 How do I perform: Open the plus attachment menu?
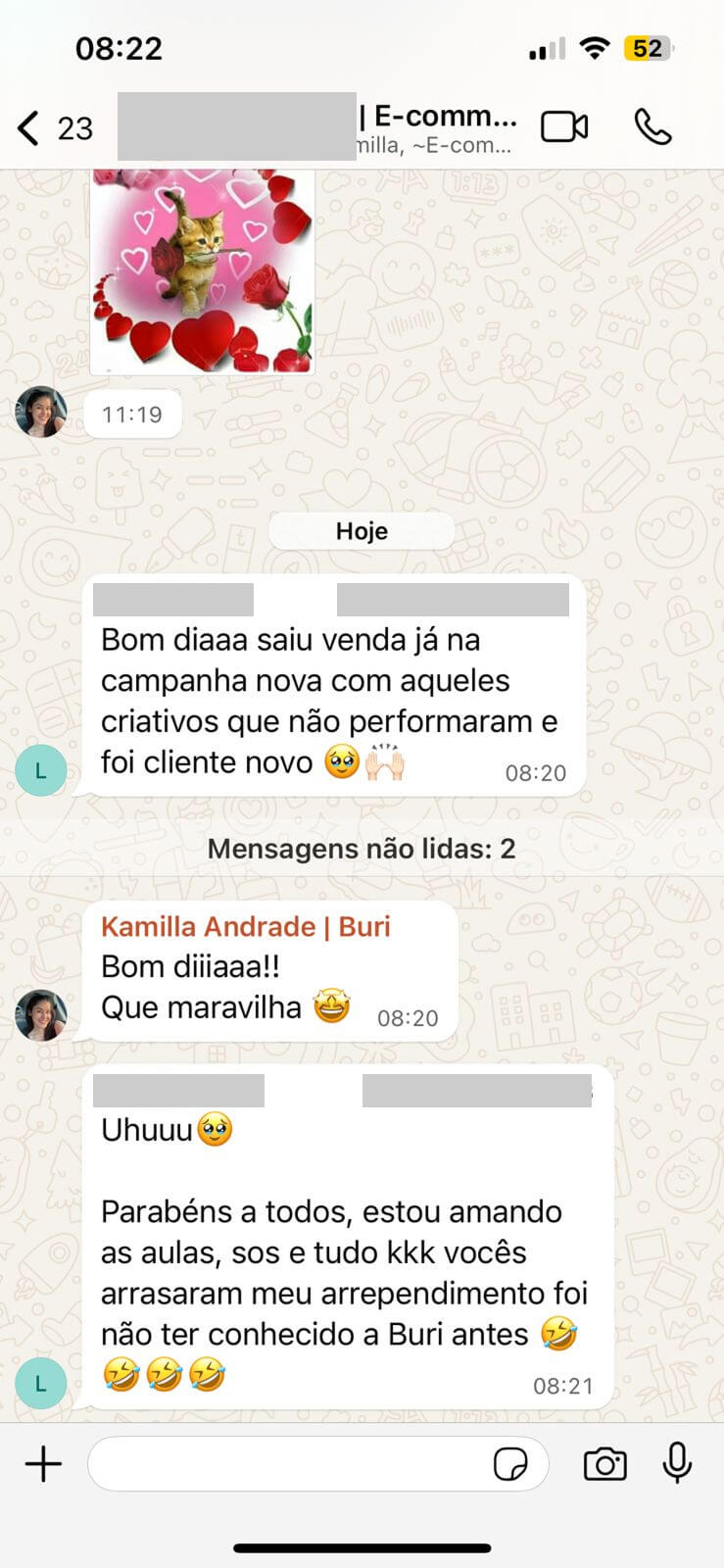[43, 1464]
